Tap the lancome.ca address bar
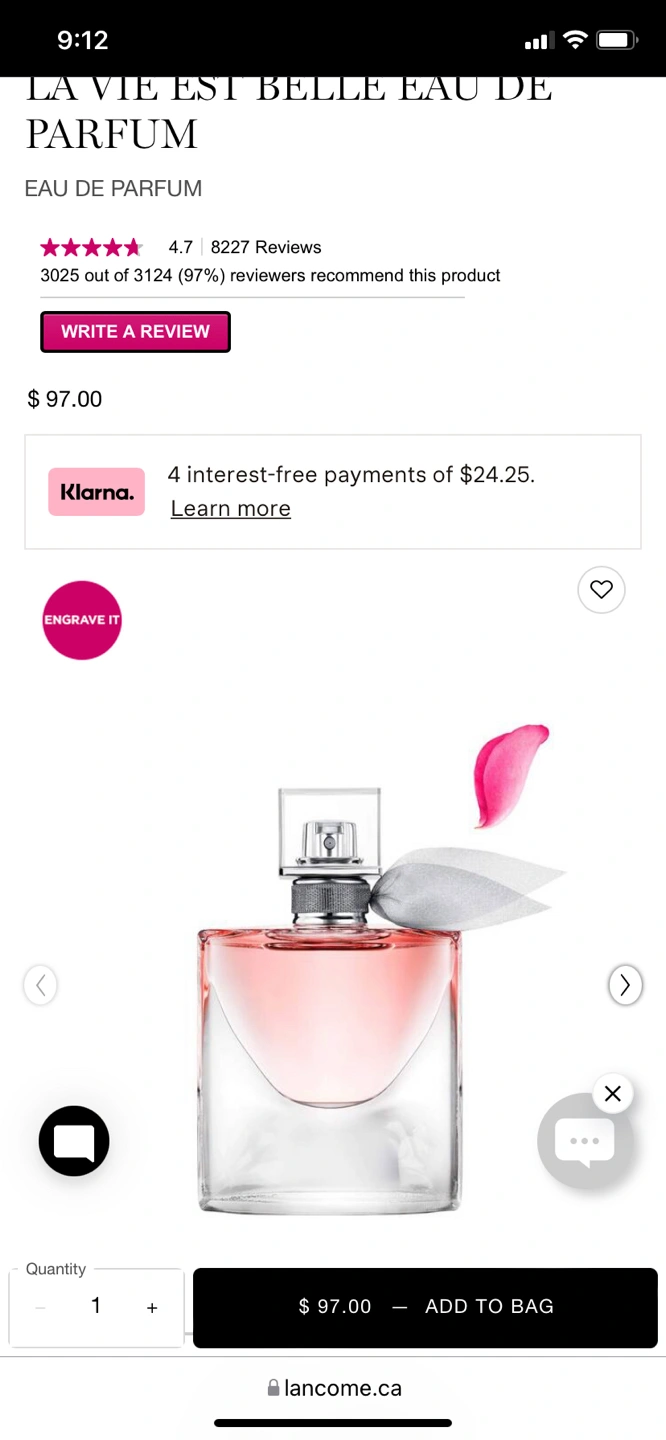The height and width of the screenshot is (1440, 666). (x=334, y=1388)
